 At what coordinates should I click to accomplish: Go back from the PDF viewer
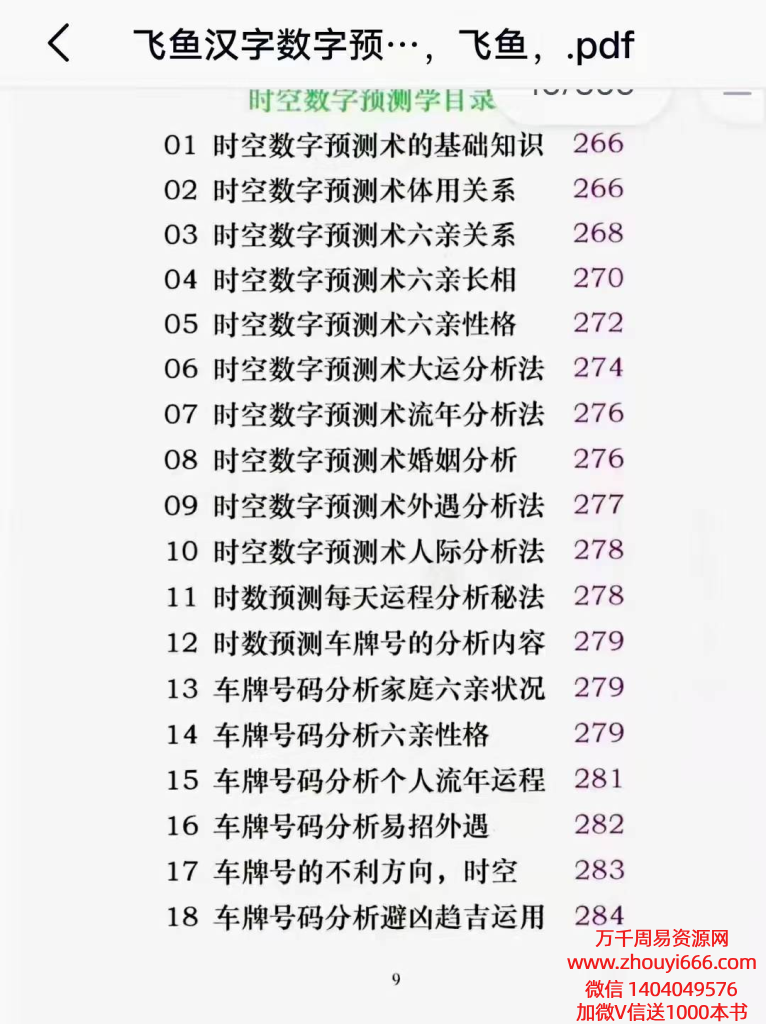point(59,44)
